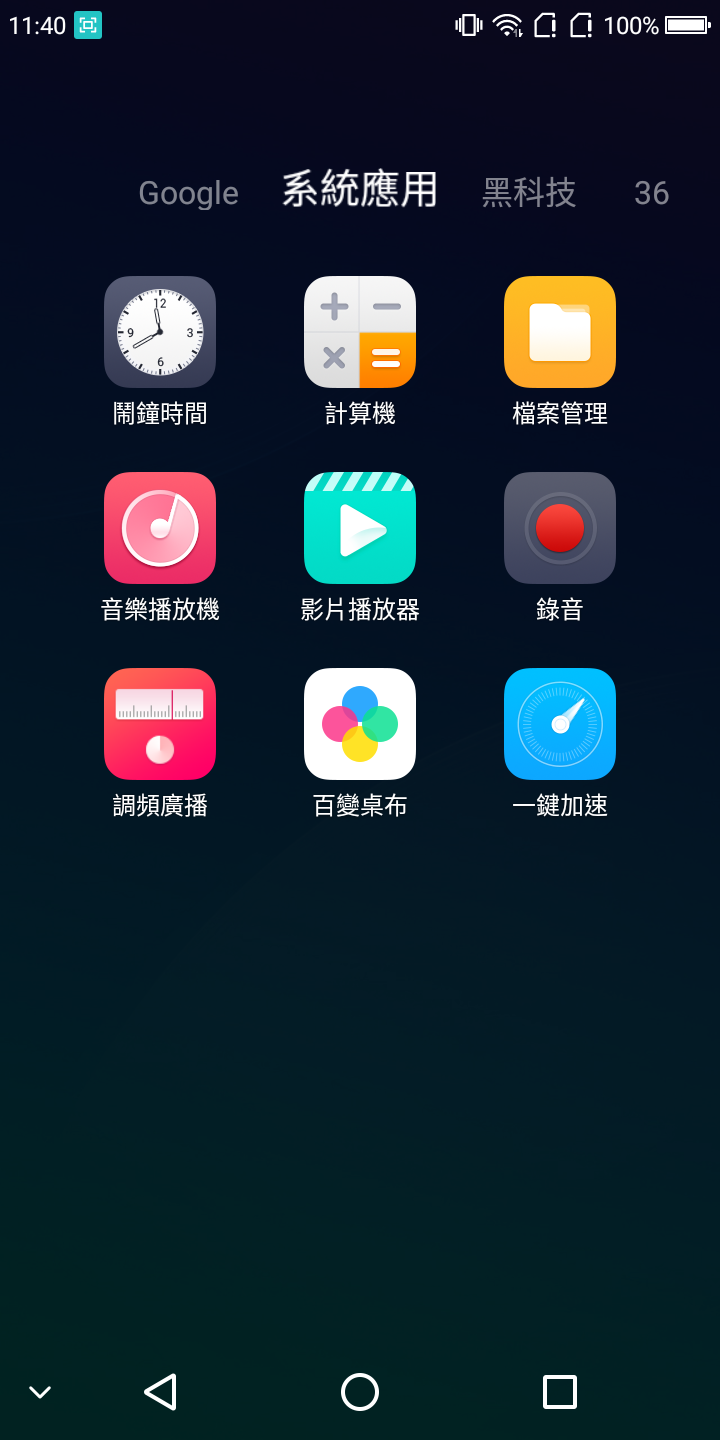Switch to the Google folder tab
Screen dimensions: 720x1440
tap(188, 193)
